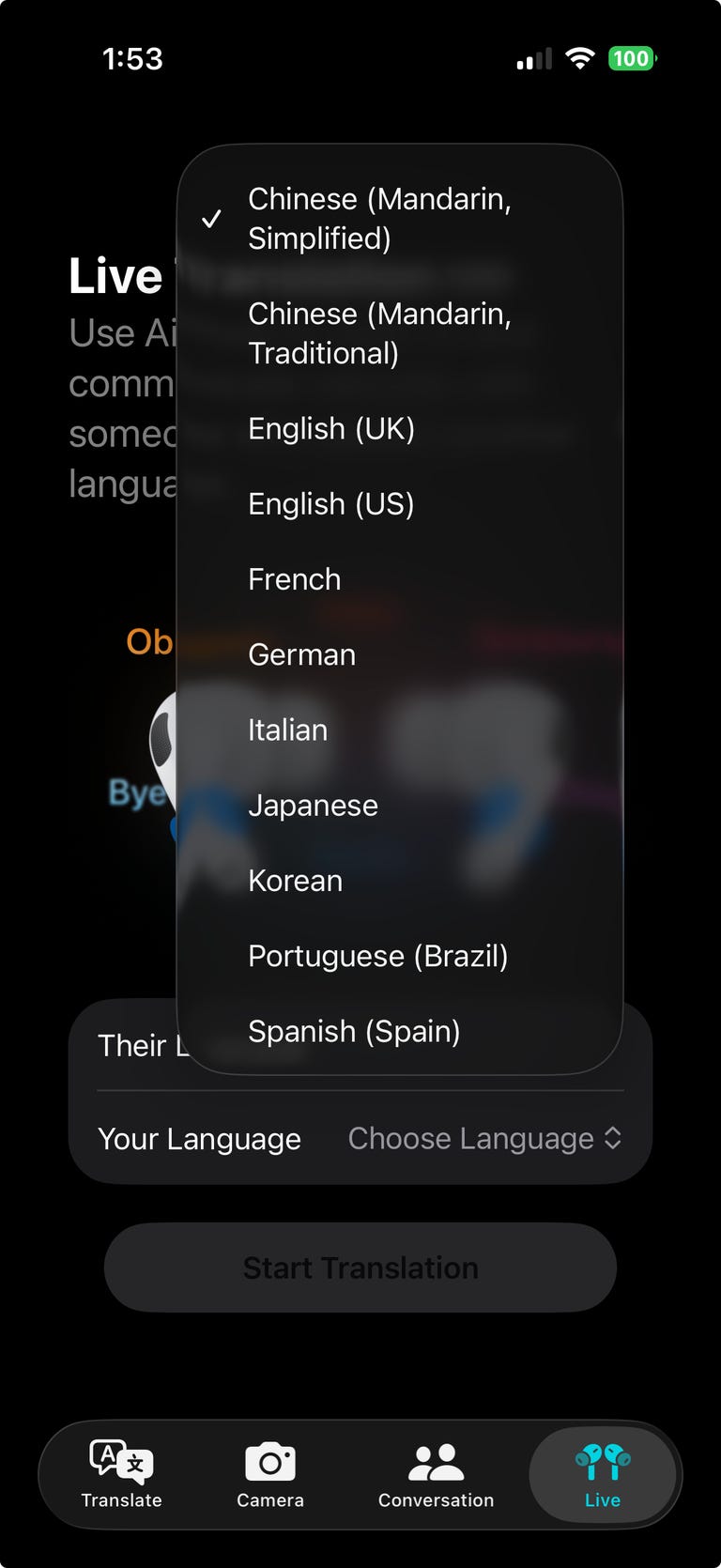
Task: Choose French as their language
Action: (295, 579)
